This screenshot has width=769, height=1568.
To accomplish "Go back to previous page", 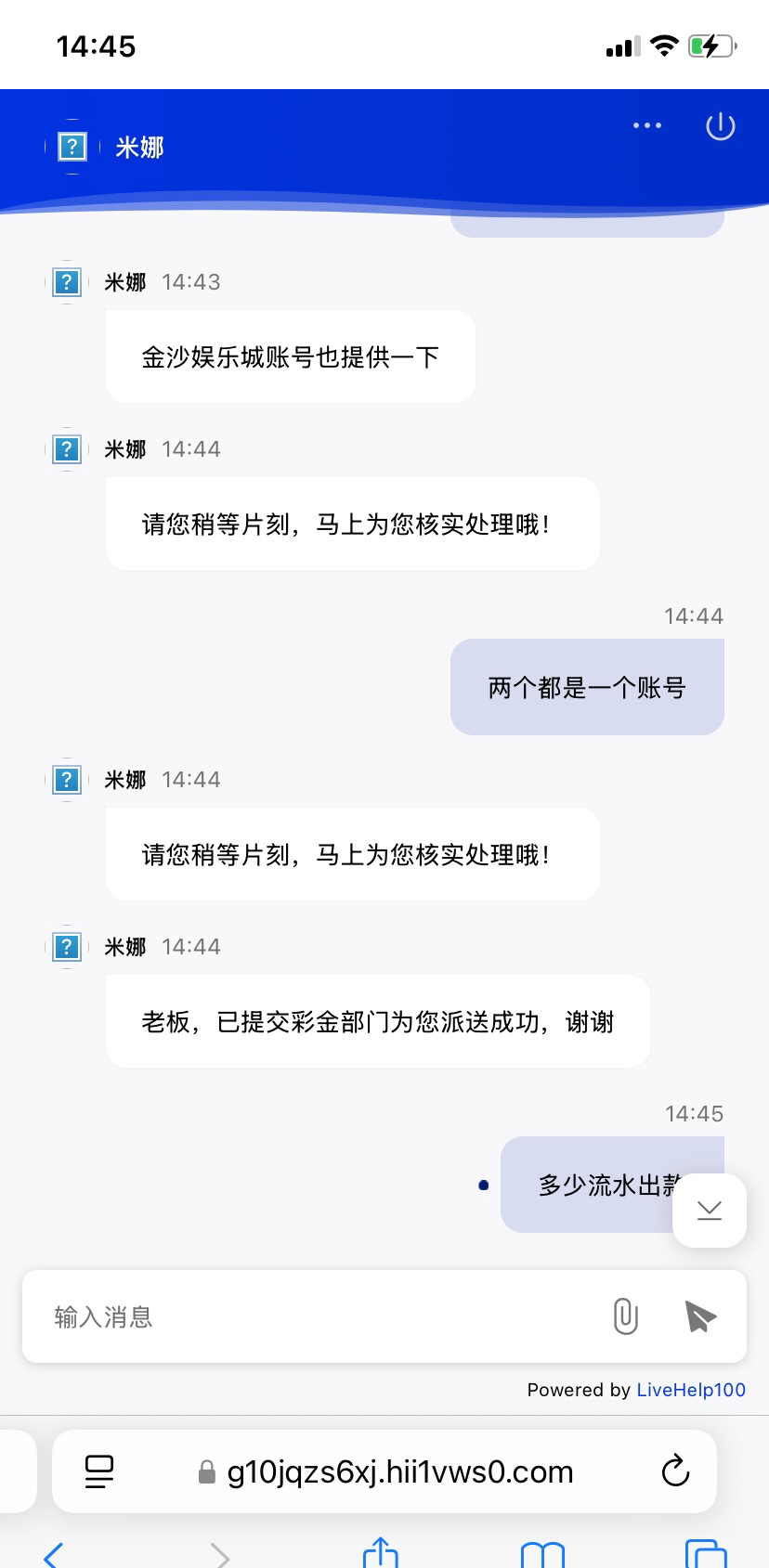I will click(54, 1553).
